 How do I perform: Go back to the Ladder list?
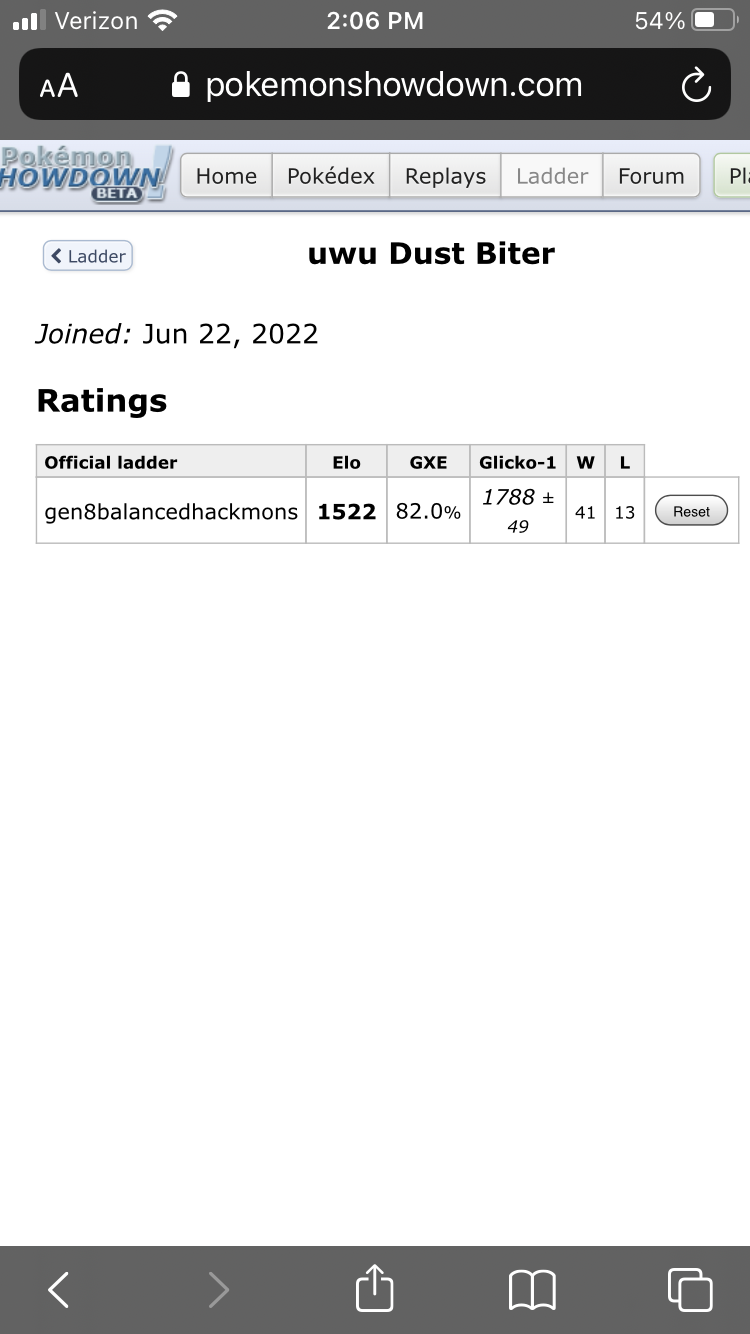pyautogui.click(x=88, y=256)
